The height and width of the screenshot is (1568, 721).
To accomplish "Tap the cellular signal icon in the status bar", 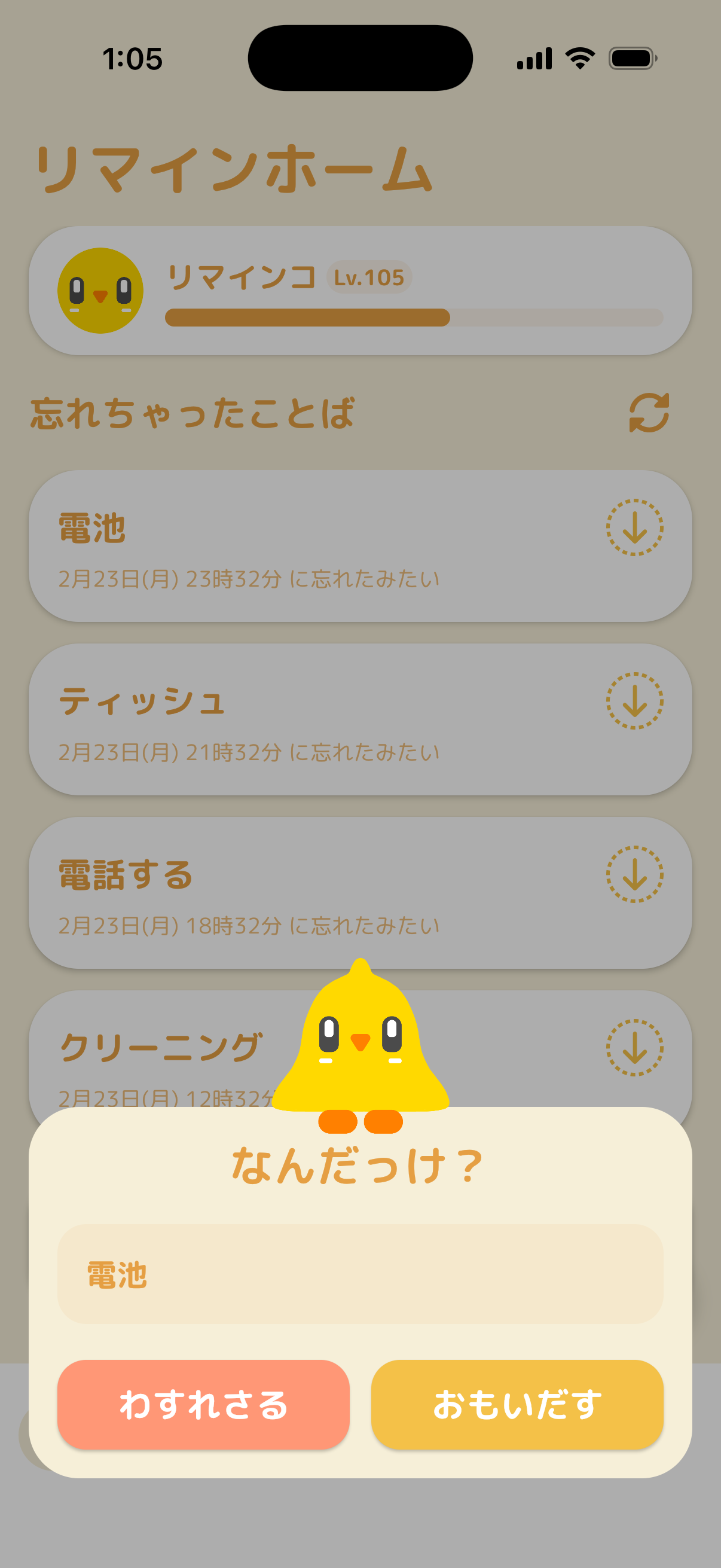I will click(536, 58).
